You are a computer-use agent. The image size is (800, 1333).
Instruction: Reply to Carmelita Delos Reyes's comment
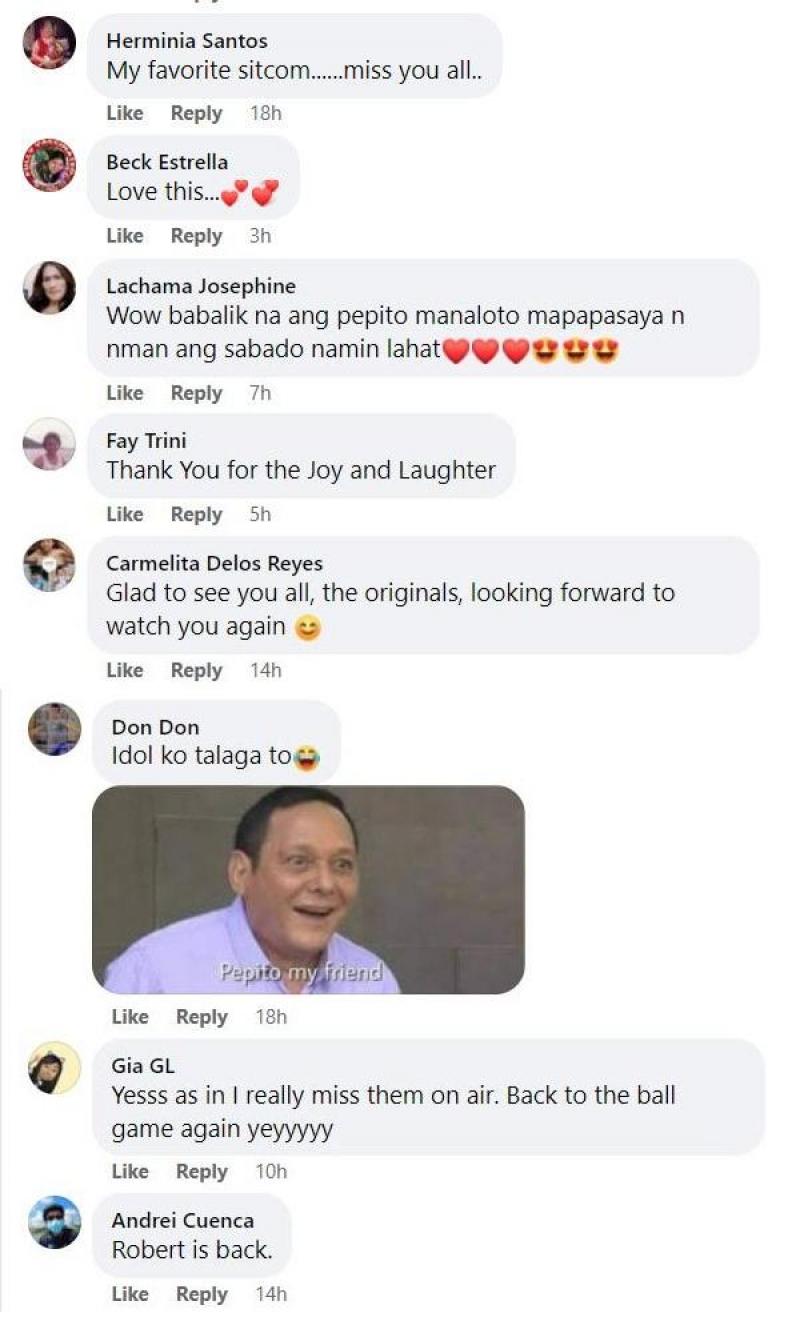click(196, 670)
